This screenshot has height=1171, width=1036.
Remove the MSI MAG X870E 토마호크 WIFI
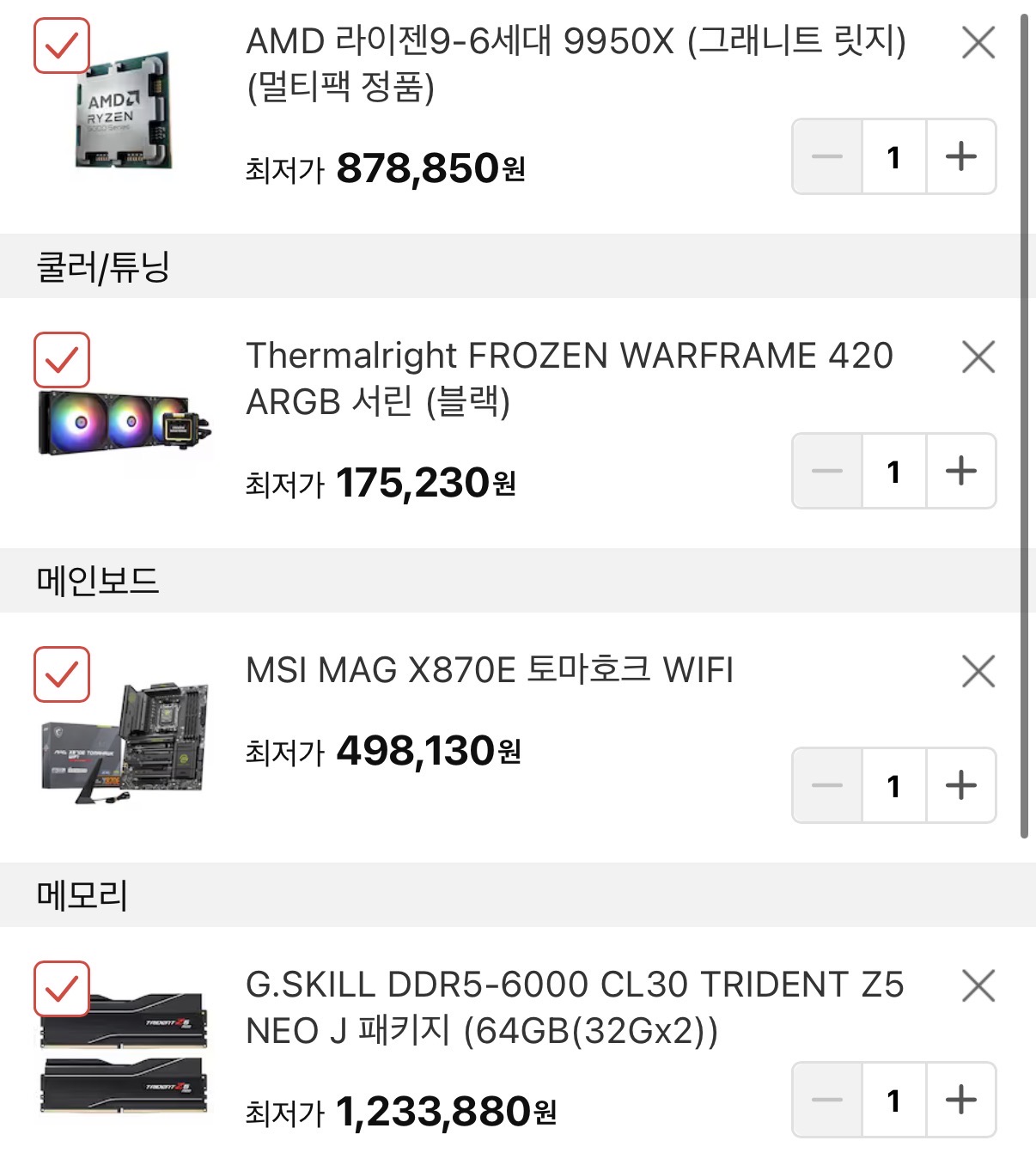coord(978,672)
